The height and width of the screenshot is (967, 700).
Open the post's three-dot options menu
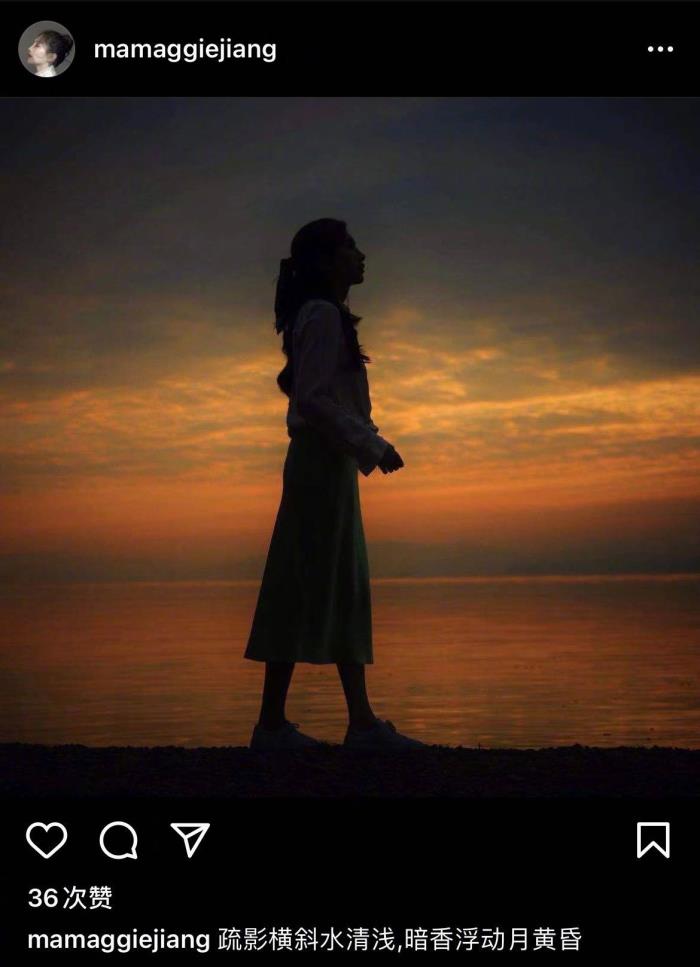[x=660, y=49]
